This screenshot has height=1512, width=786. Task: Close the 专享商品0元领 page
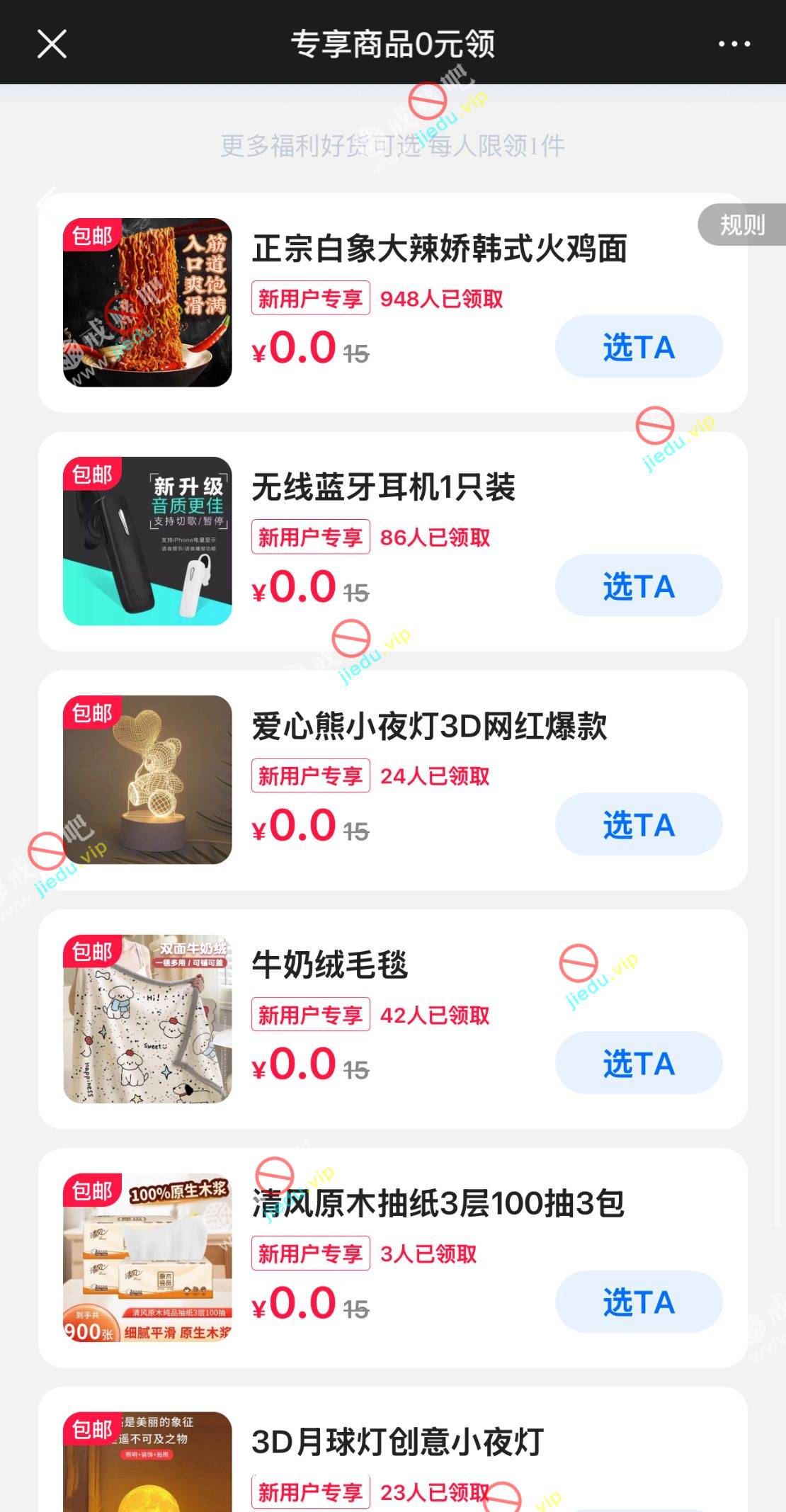[x=52, y=44]
